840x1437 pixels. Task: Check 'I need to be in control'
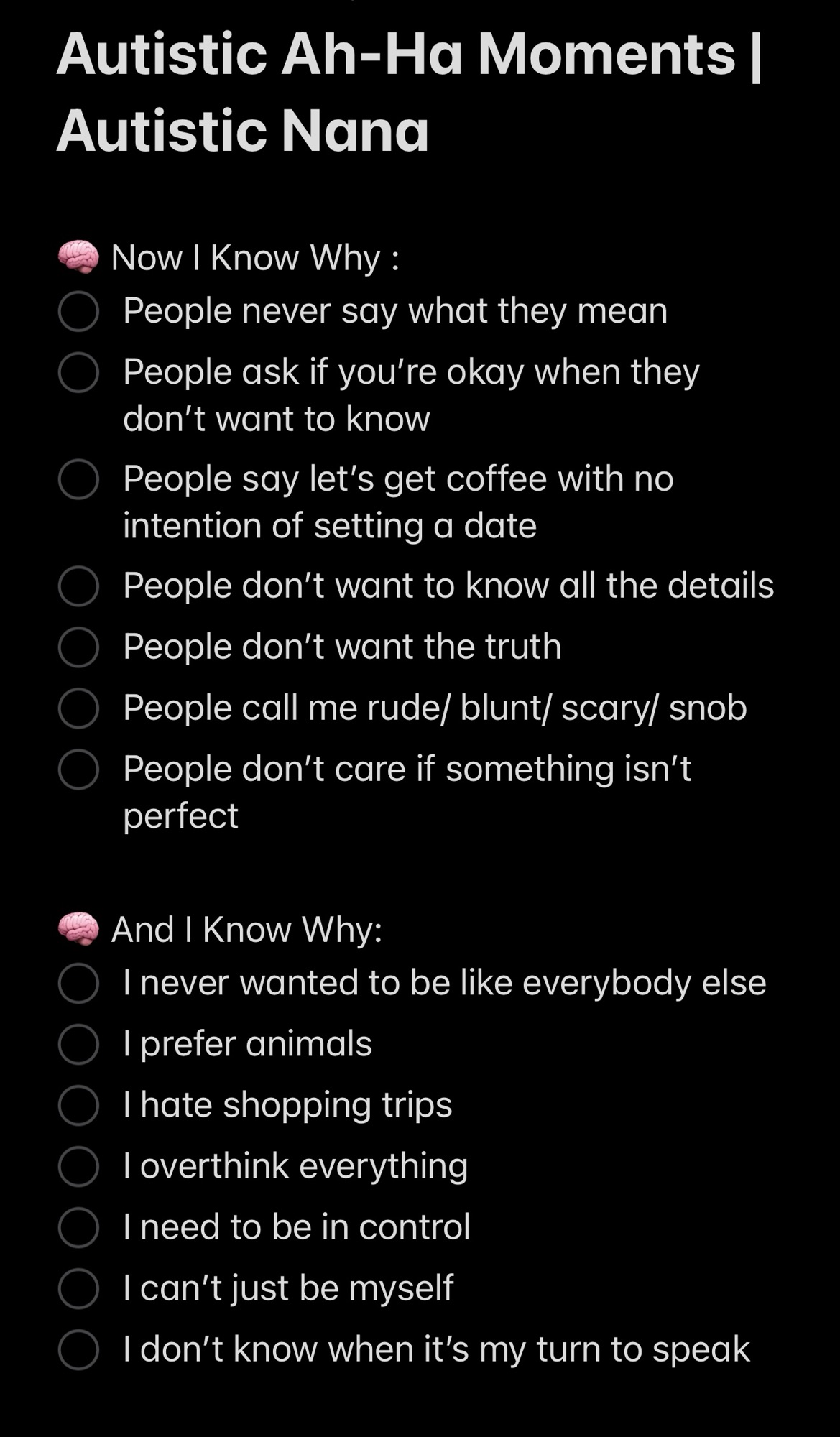pyautogui.click(x=78, y=1227)
